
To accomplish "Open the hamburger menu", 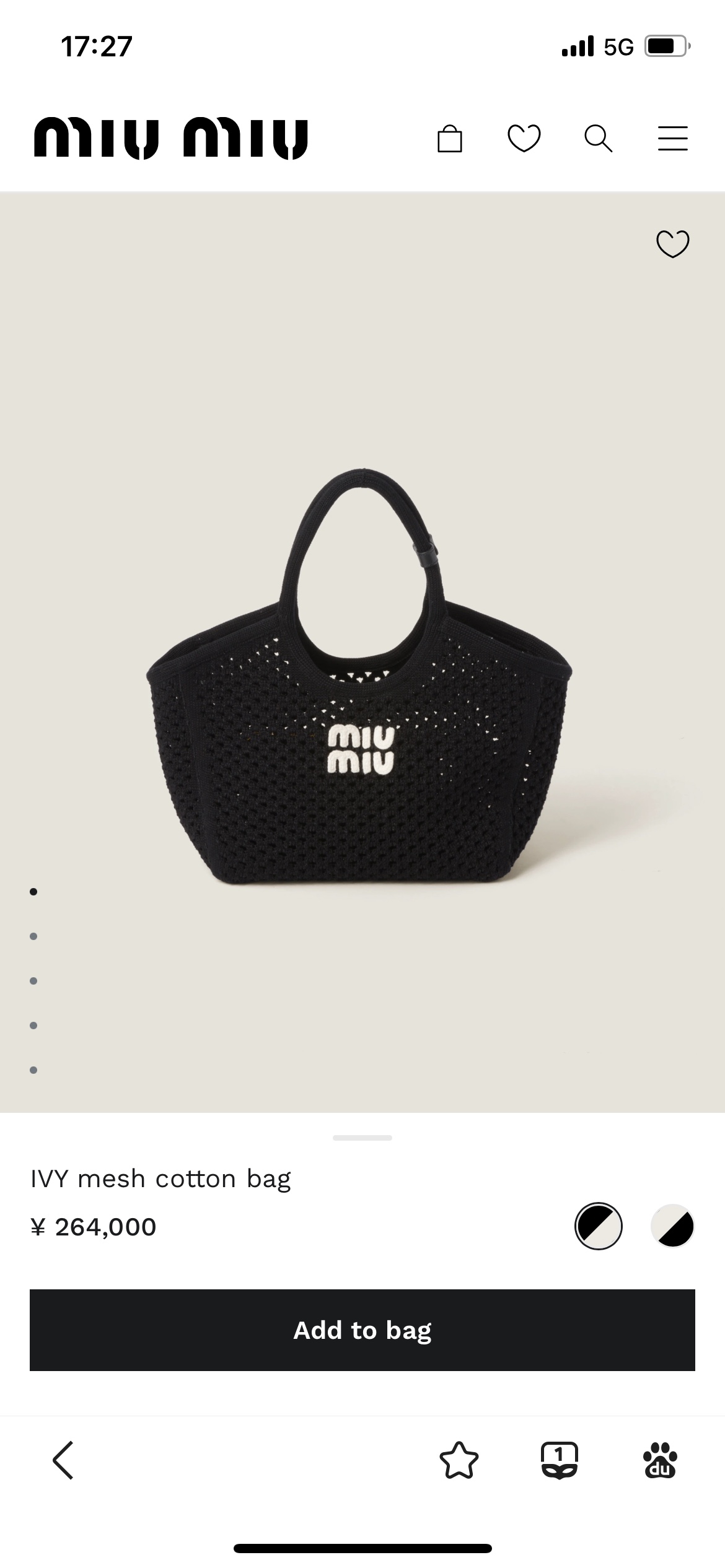I will click(x=672, y=138).
